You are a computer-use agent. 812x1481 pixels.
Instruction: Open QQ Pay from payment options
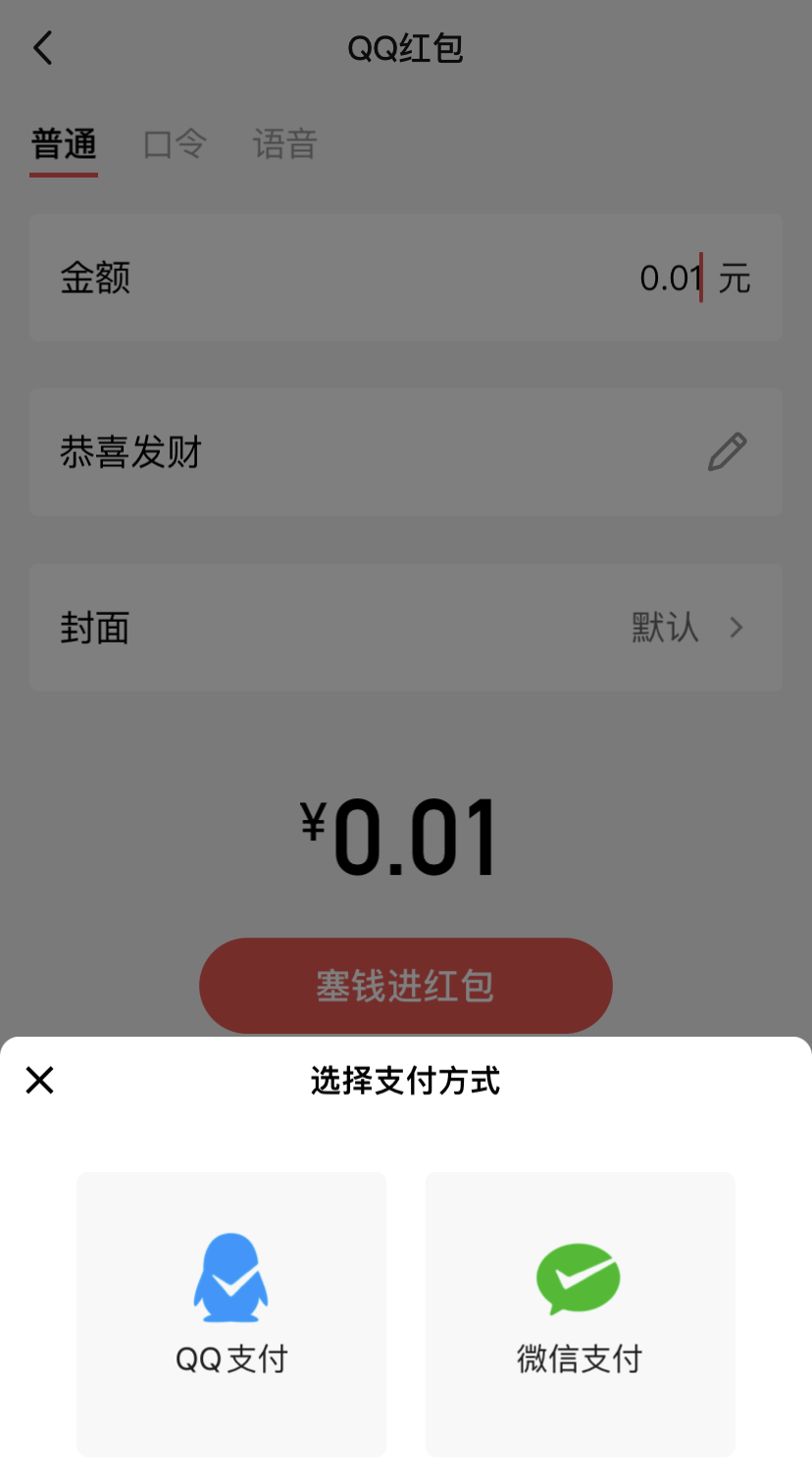(x=231, y=1313)
